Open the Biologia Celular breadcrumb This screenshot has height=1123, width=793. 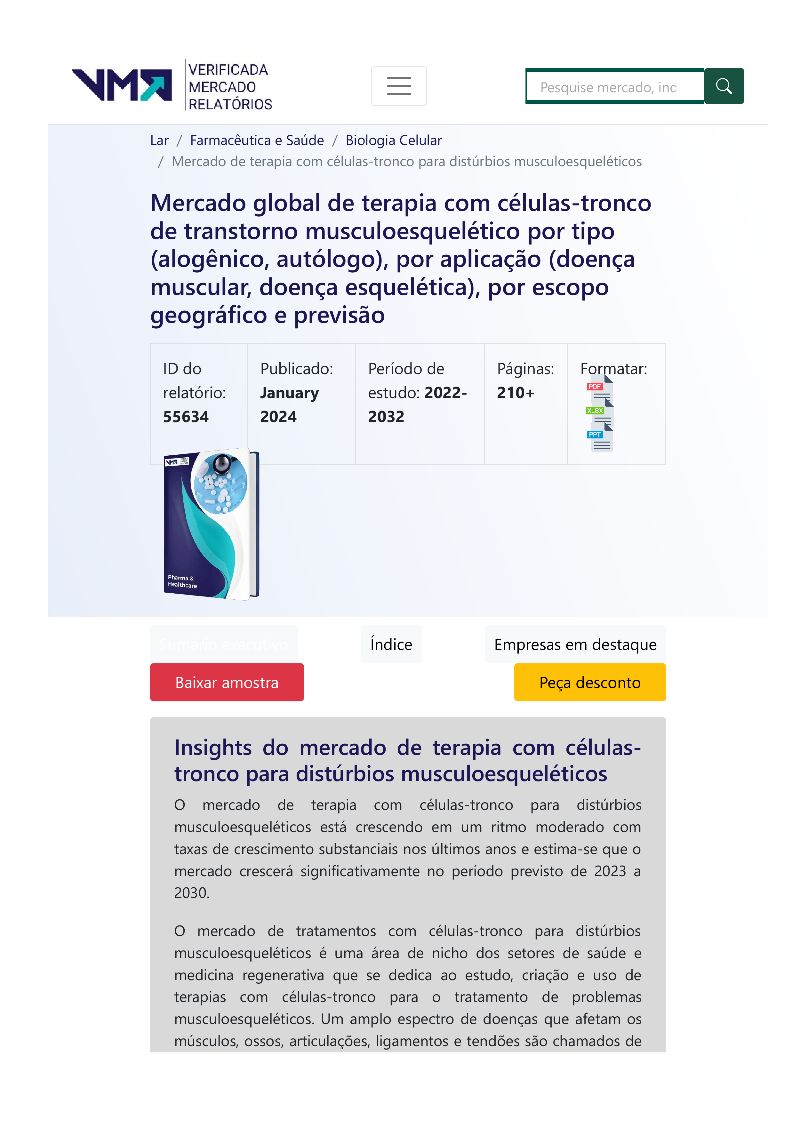tap(393, 140)
